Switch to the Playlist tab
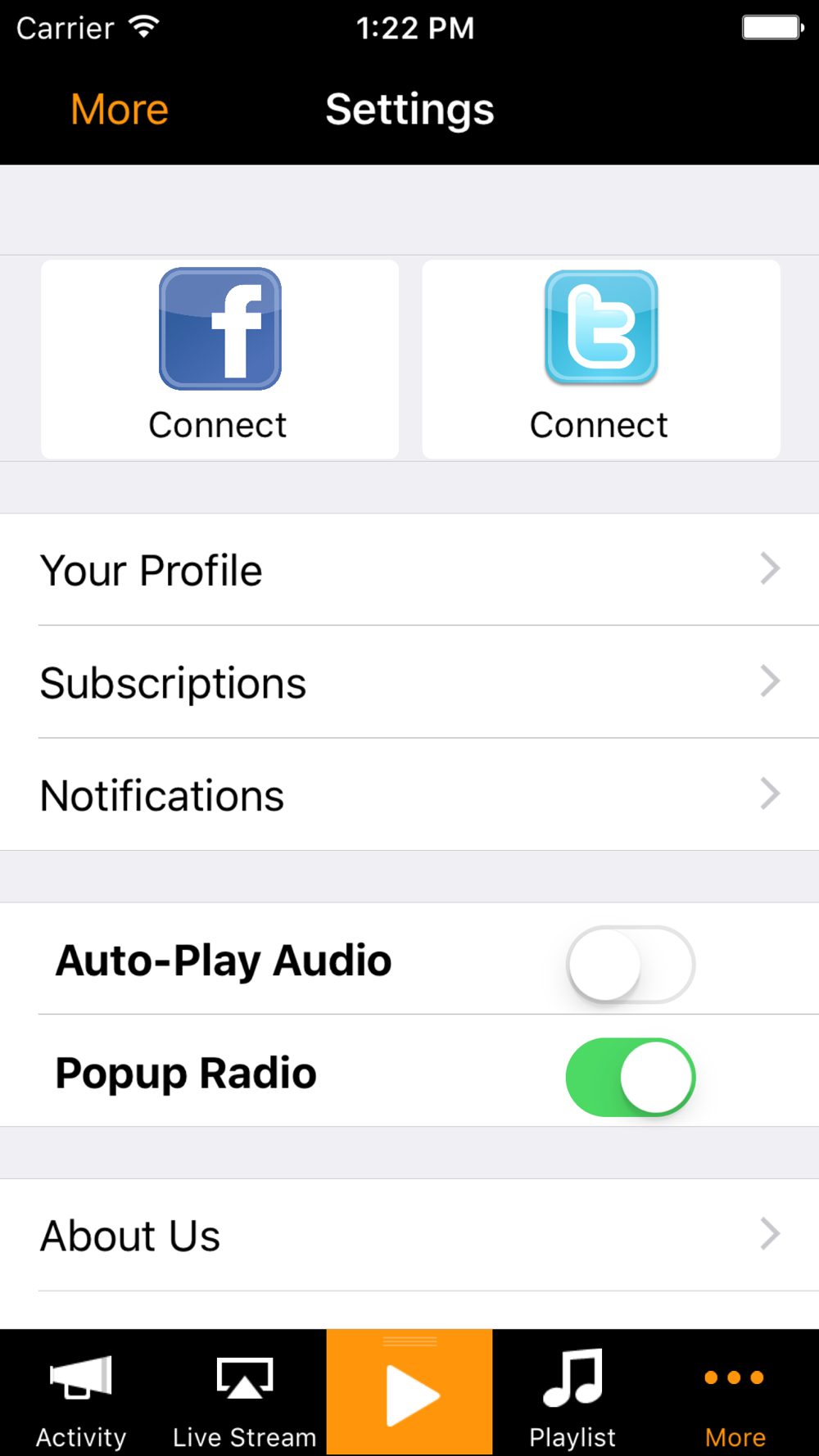819x1456 pixels. tap(572, 1393)
